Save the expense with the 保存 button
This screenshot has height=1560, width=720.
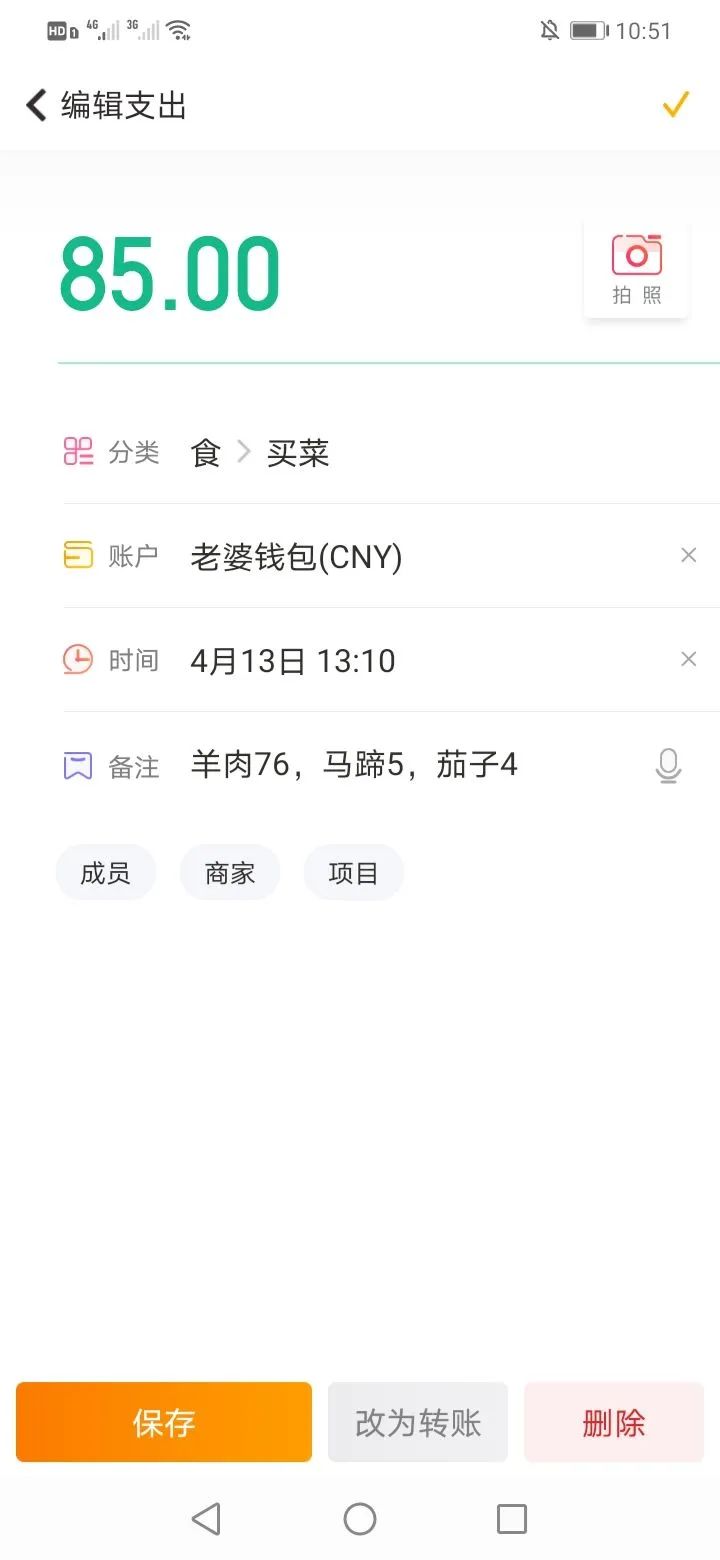click(x=163, y=1422)
